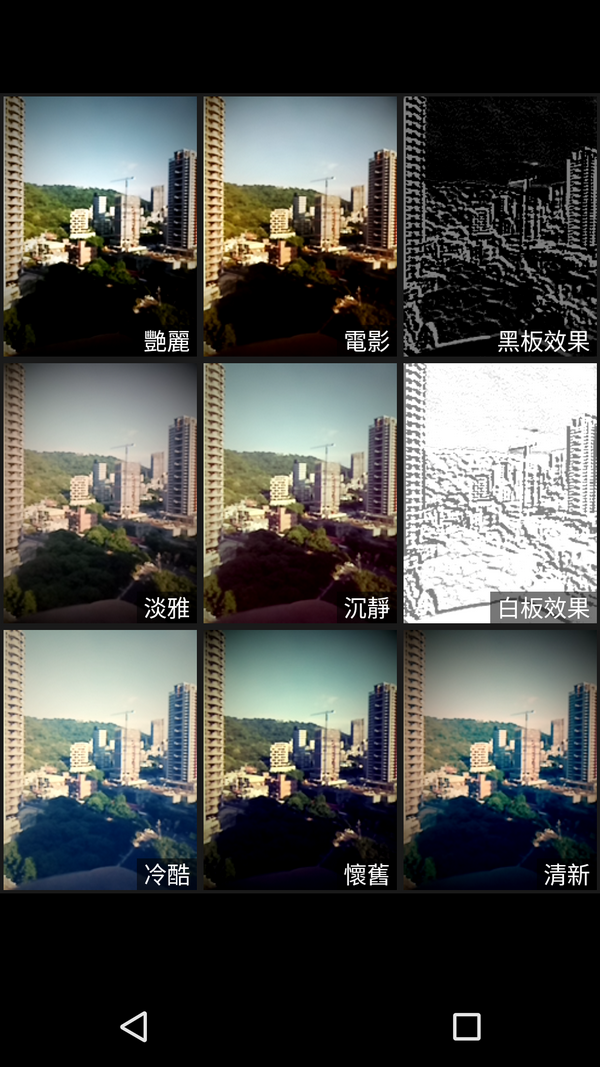
Task: Open recent apps with the square button
Action: [x=466, y=1026]
